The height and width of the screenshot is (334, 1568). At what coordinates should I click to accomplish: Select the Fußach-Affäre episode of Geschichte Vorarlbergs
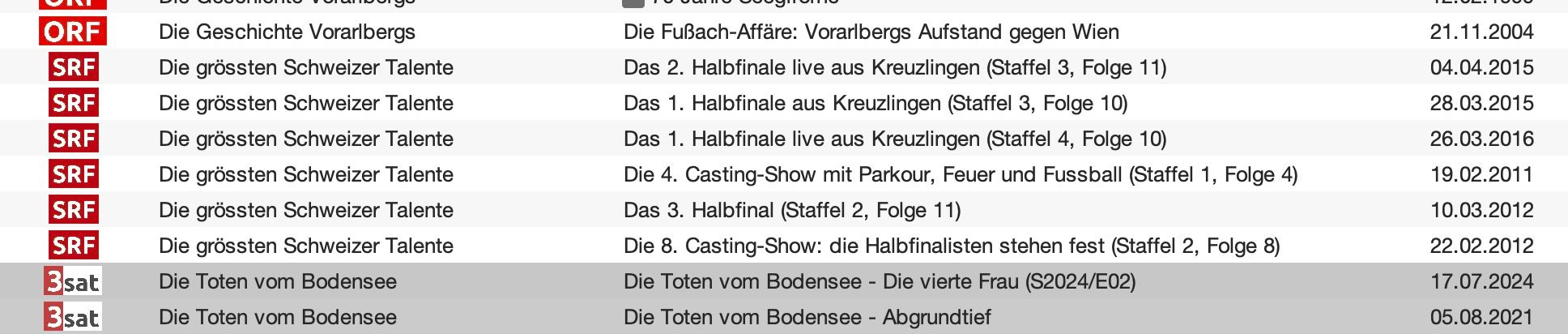pos(871,32)
